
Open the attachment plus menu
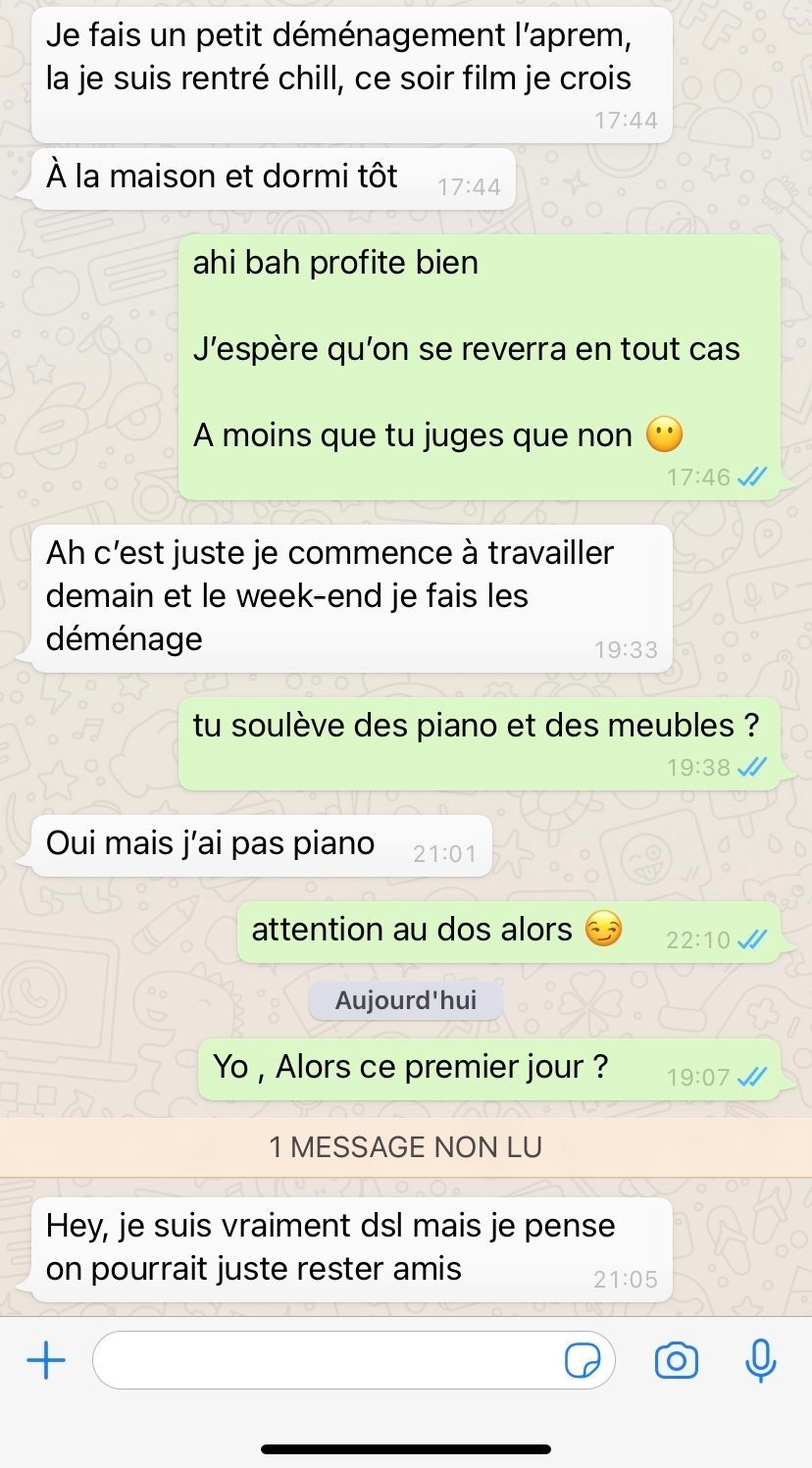point(46,1360)
